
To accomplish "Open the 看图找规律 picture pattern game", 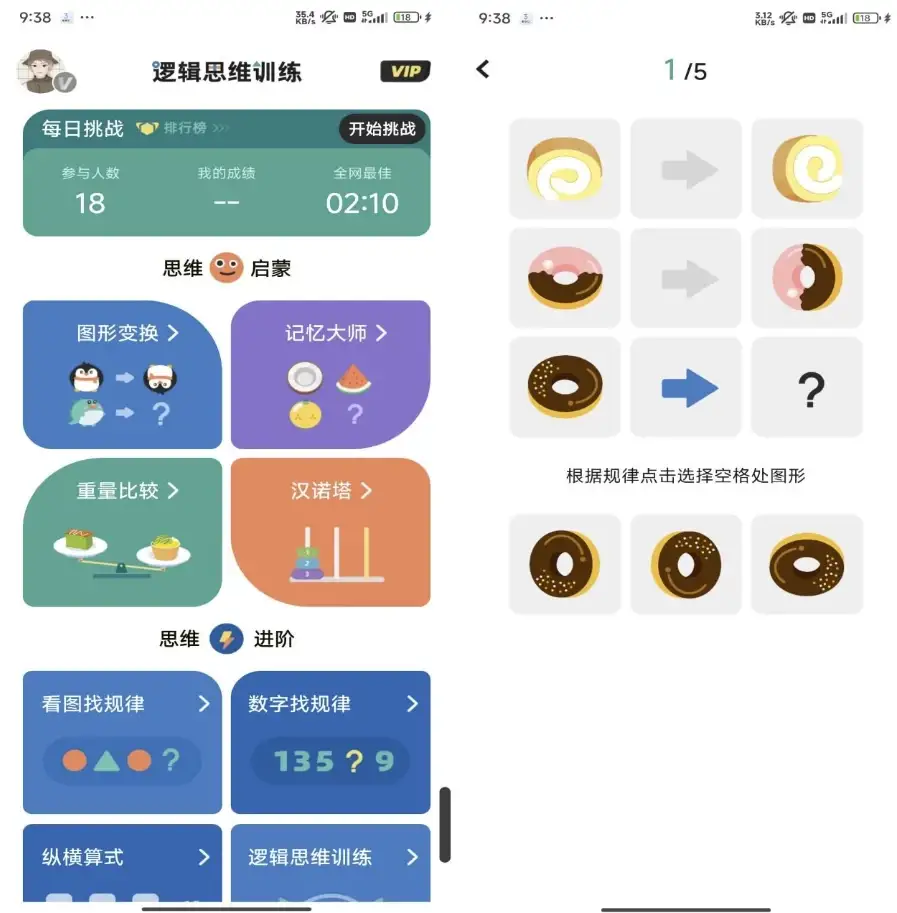I will tap(122, 743).
